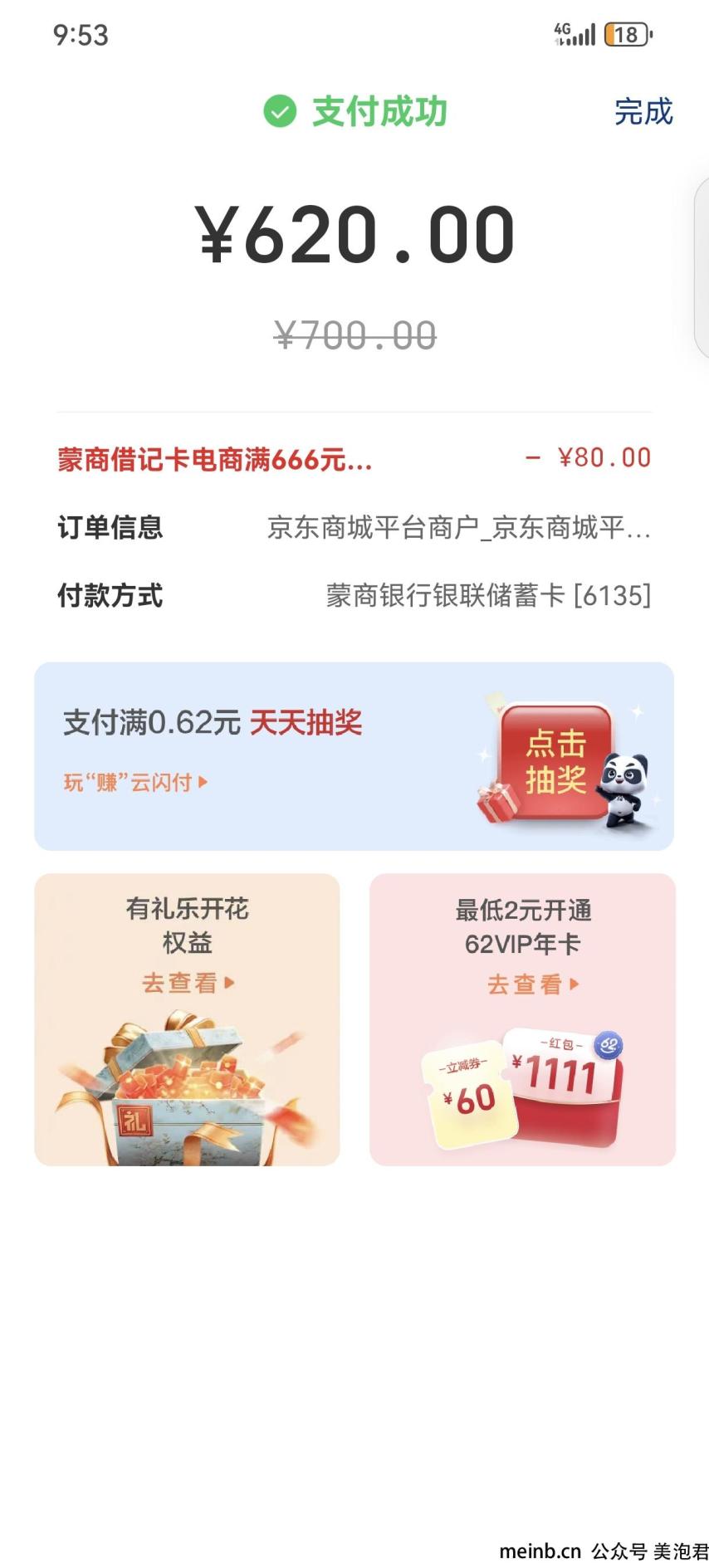Tap the 点击抽奖 lottery button
Image resolution: width=709 pixels, height=1568 pixels.
click(x=555, y=761)
